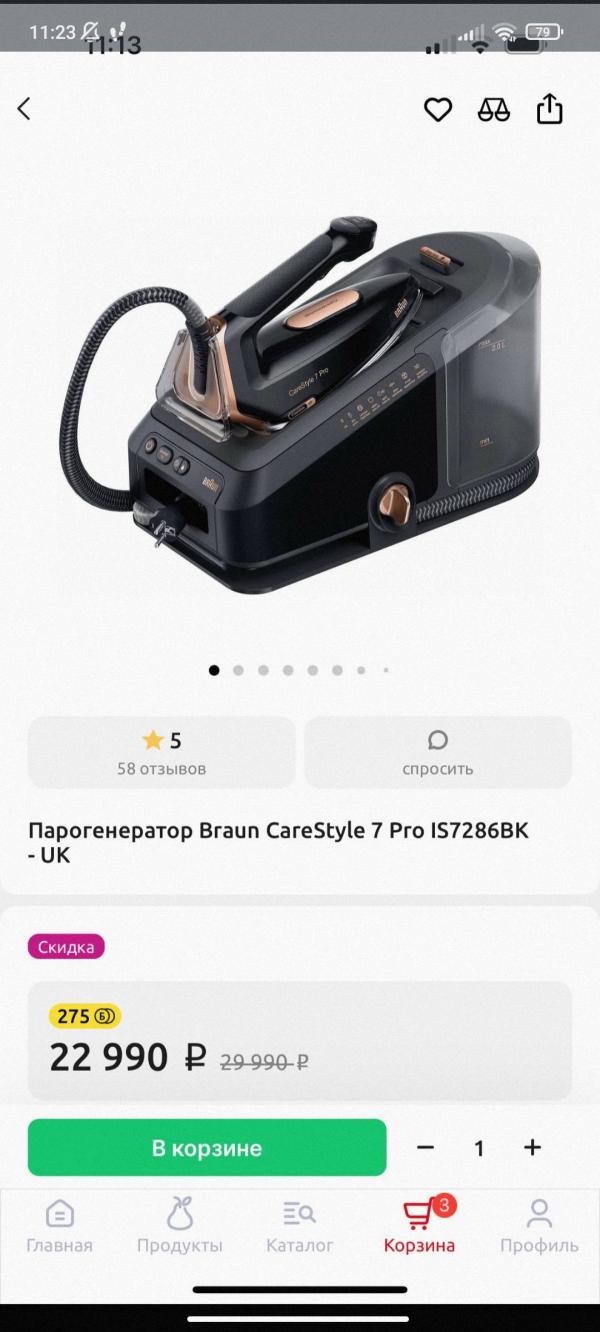Add this product to comparison

pyautogui.click(x=494, y=109)
